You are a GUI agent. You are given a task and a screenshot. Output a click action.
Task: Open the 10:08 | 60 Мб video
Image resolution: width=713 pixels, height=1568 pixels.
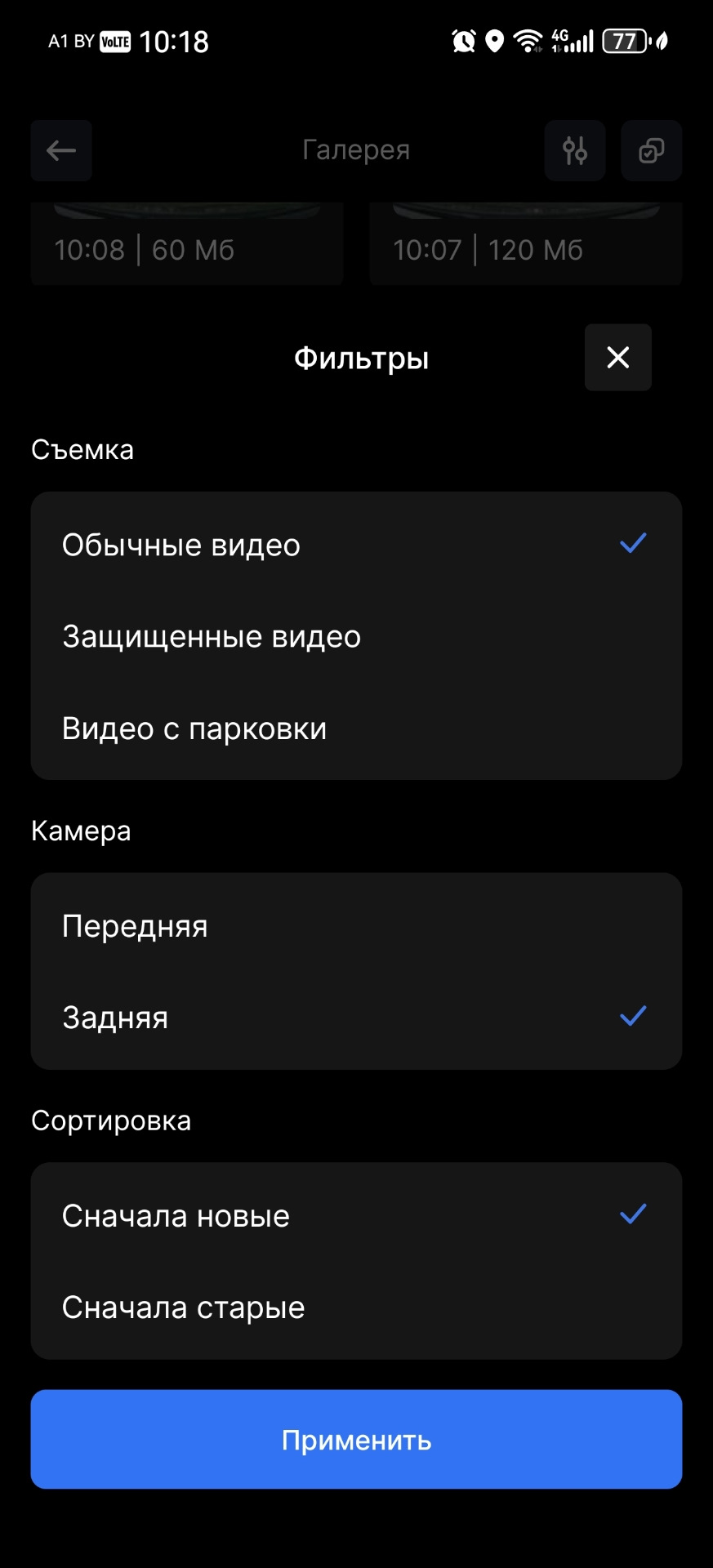(x=186, y=243)
